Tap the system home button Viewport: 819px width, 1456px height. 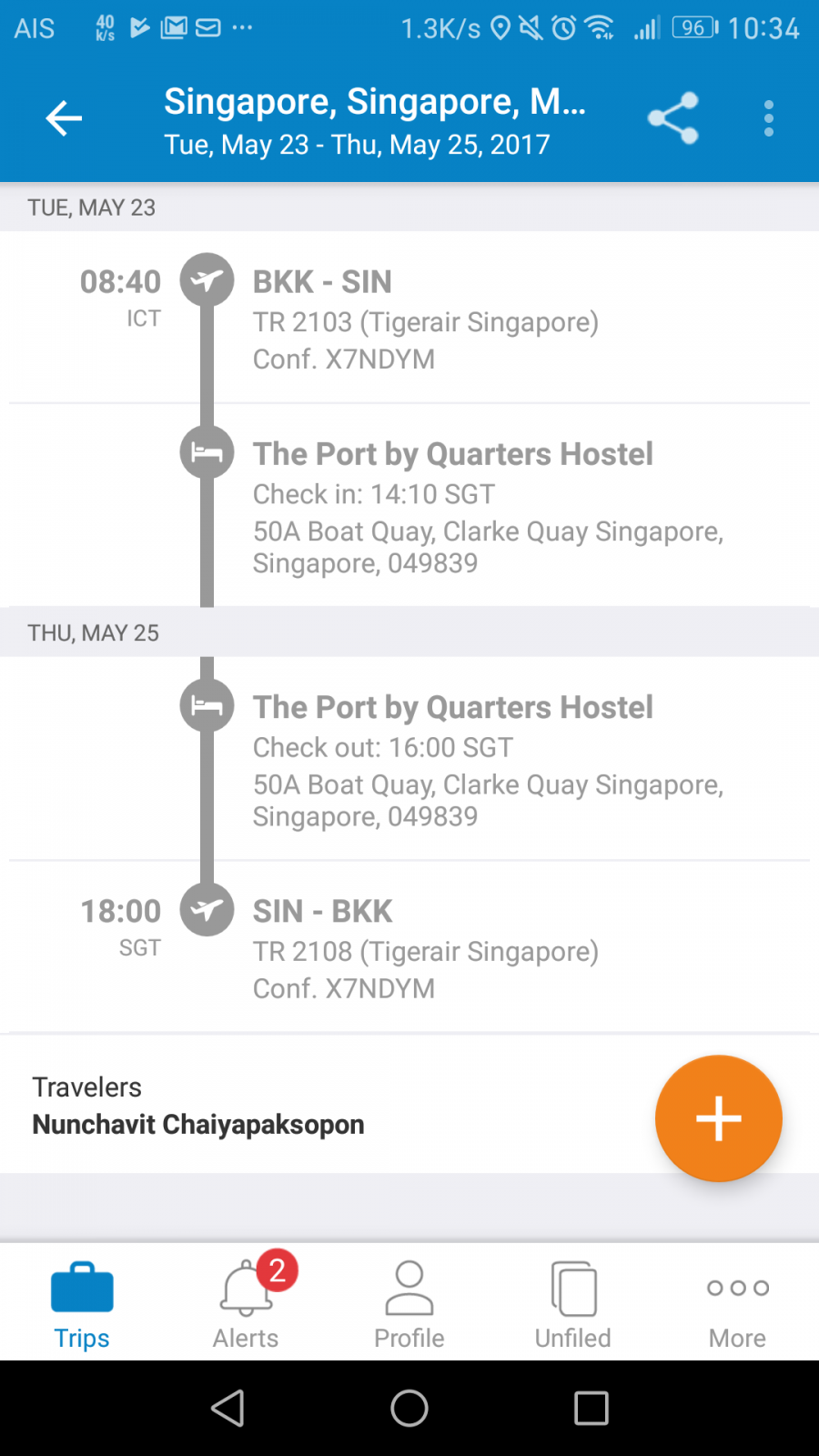click(x=409, y=1408)
